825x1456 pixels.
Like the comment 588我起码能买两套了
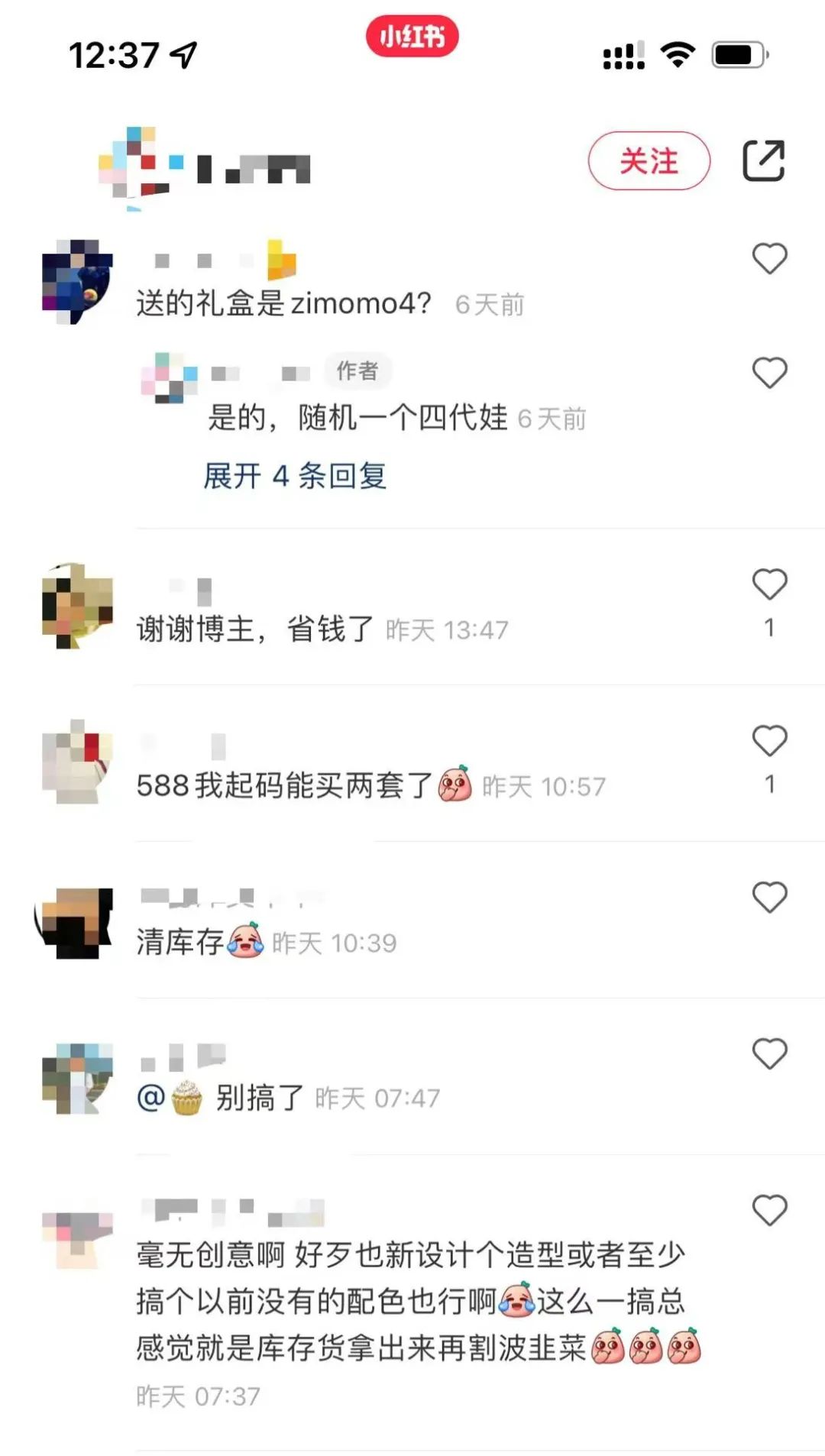pyautogui.click(x=769, y=742)
